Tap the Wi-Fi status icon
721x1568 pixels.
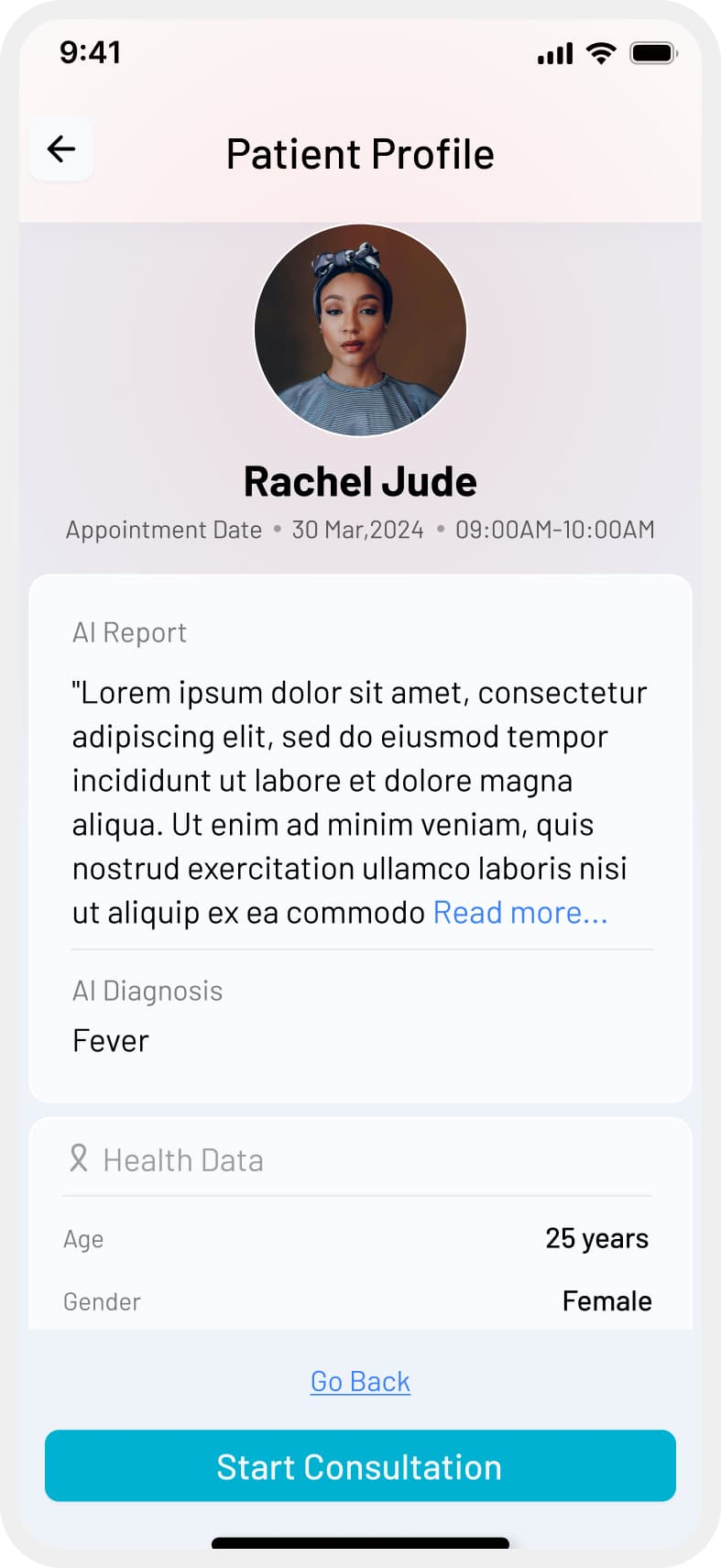pyautogui.click(x=600, y=53)
